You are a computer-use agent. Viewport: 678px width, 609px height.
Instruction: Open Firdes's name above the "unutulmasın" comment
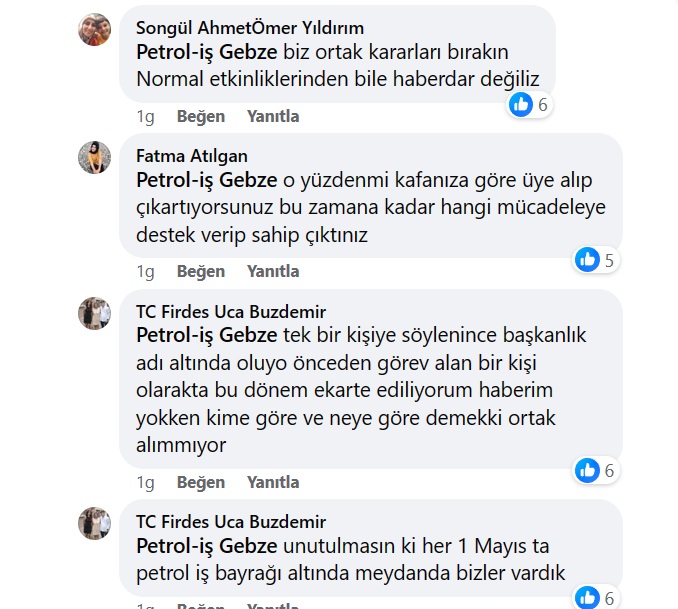pyautogui.click(x=230, y=522)
